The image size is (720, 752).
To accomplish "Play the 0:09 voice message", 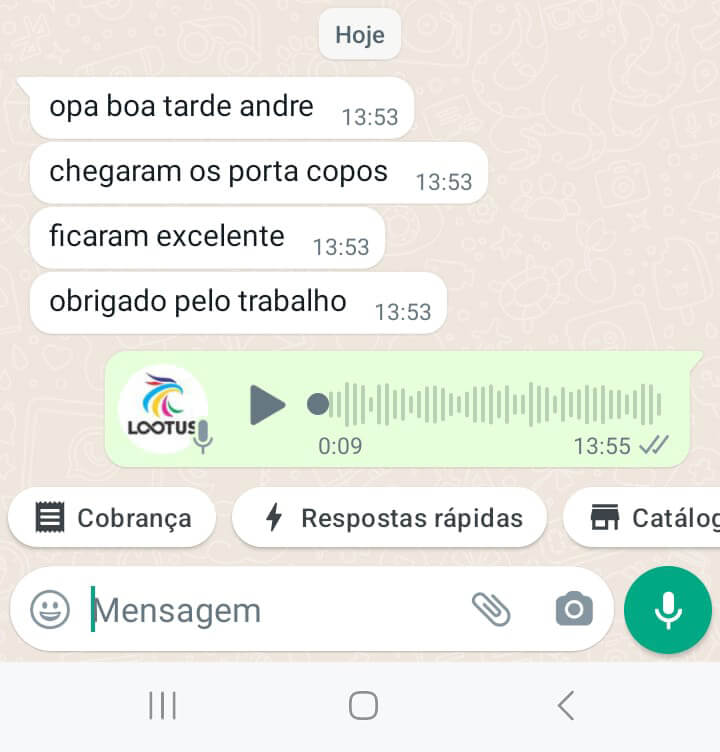I will click(x=267, y=405).
